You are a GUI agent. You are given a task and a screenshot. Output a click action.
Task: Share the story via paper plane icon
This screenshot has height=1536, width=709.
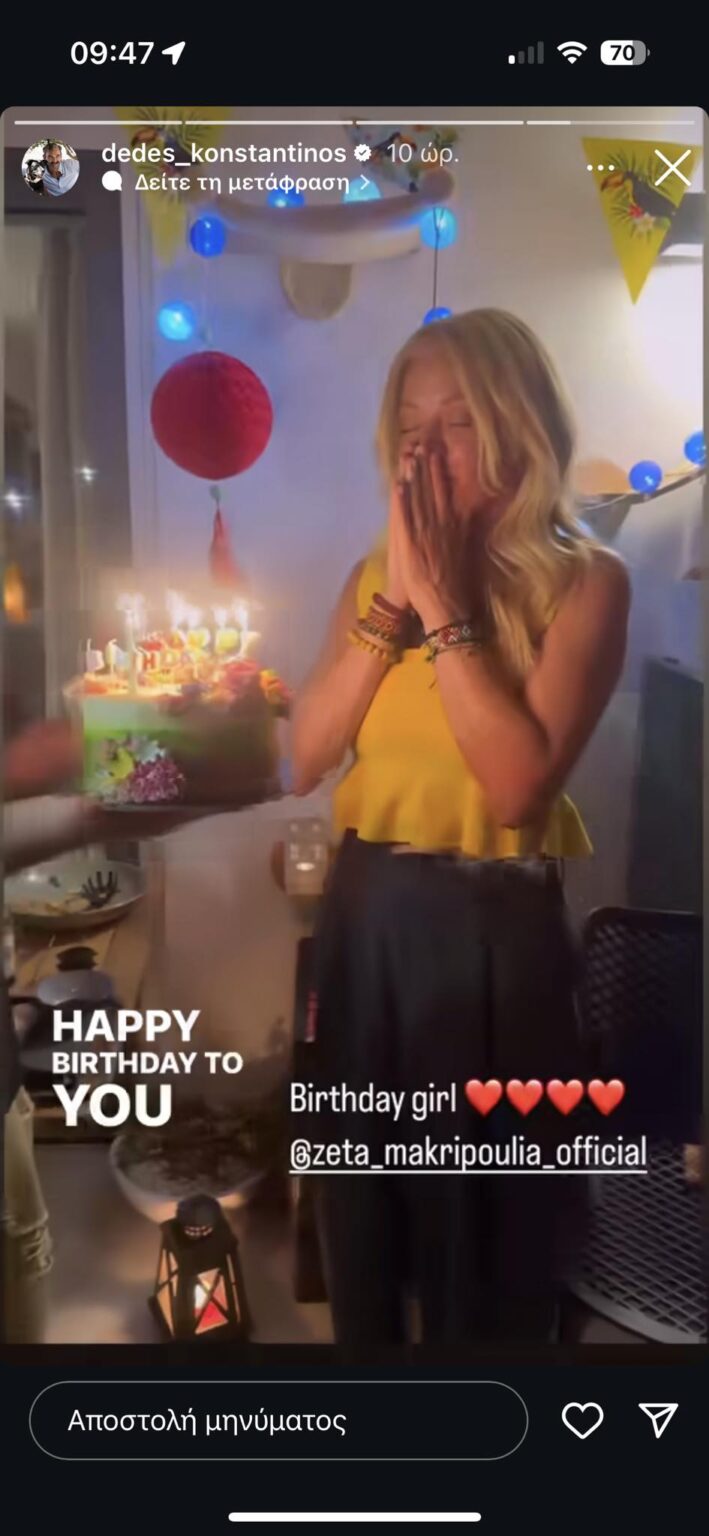pos(658,1421)
